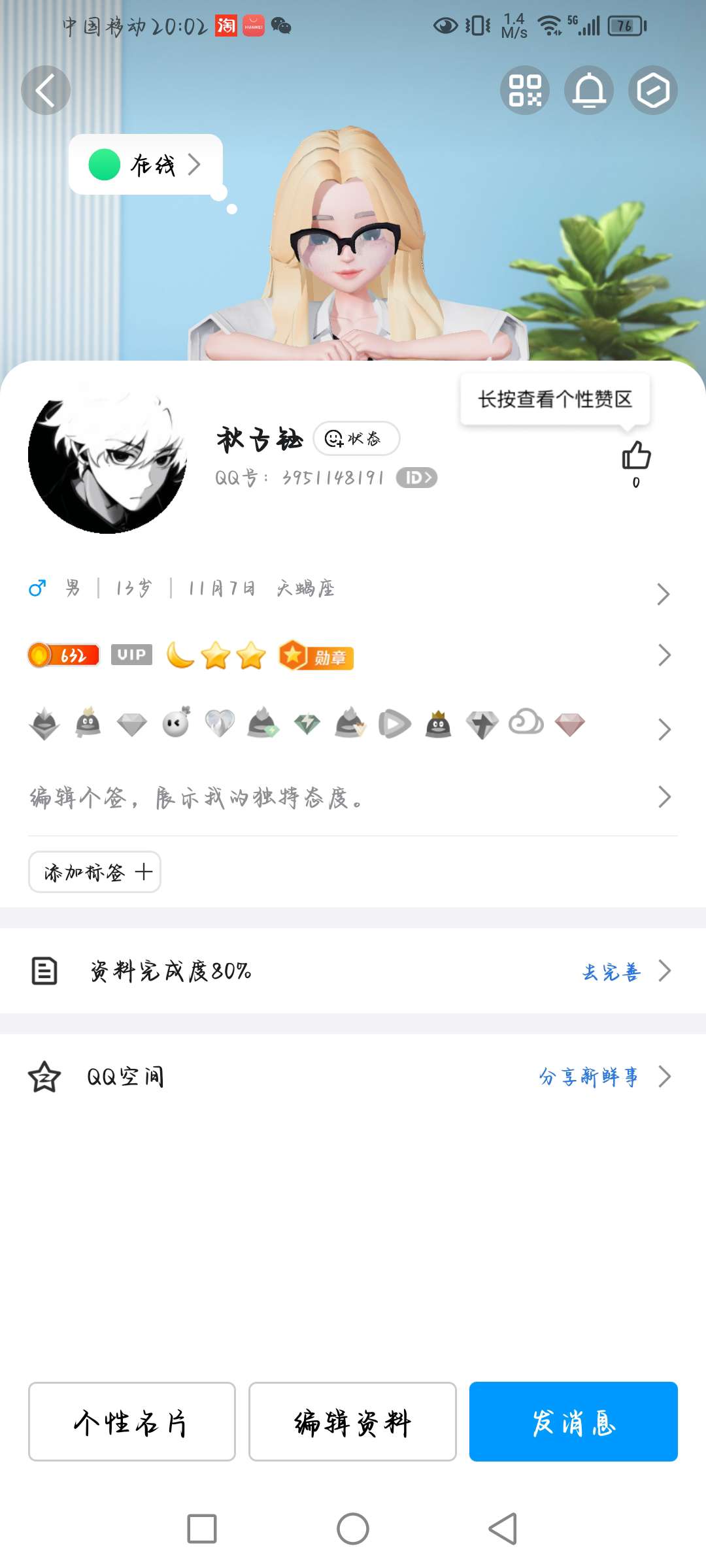Change the 在线 online status bubble
706x1568 pixels.
pyautogui.click(x=146, y=165)
